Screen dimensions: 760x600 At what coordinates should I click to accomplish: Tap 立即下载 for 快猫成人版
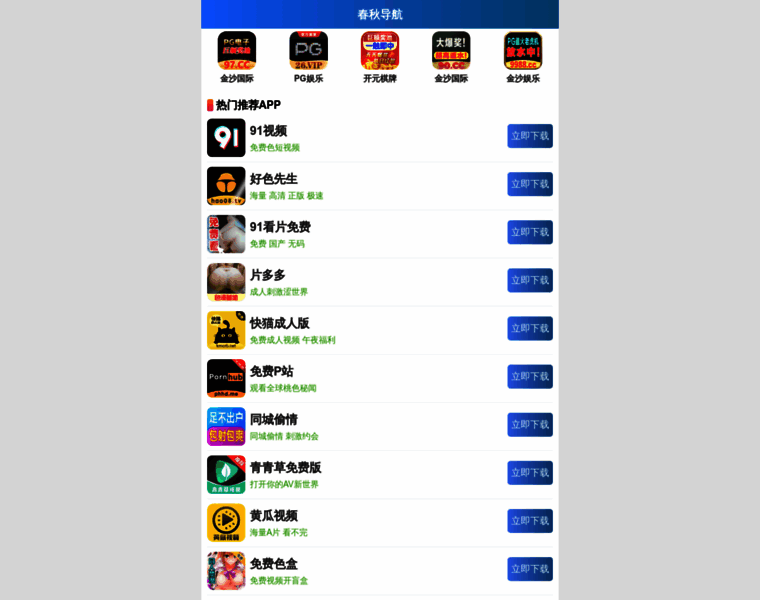(x=530, y=328)
